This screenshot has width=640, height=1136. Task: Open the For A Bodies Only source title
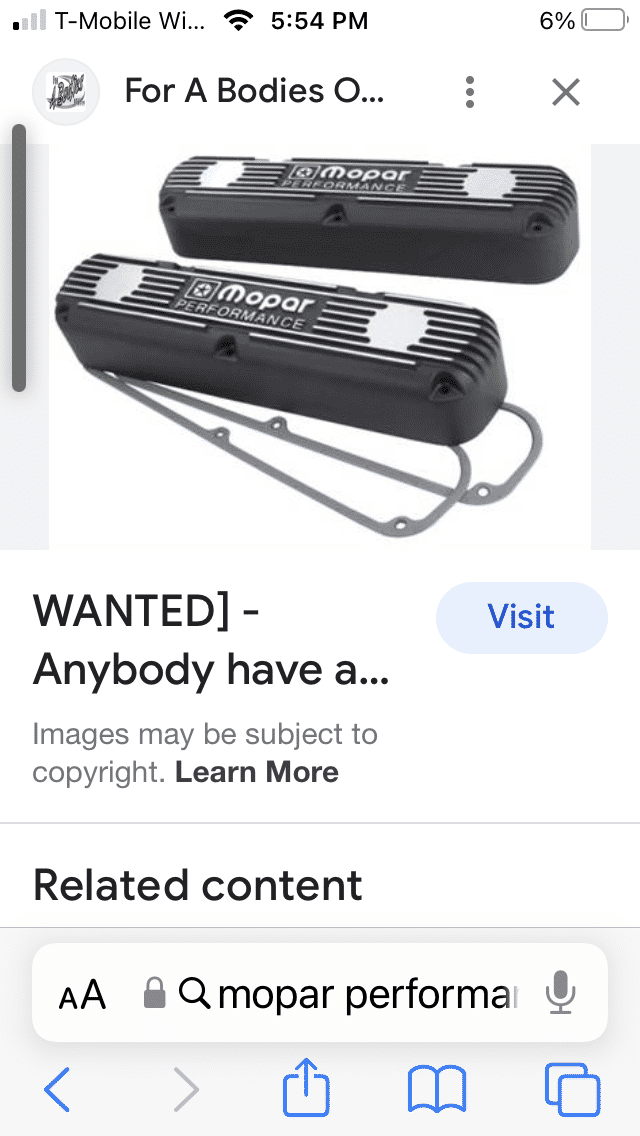click(x=254, y=92)
